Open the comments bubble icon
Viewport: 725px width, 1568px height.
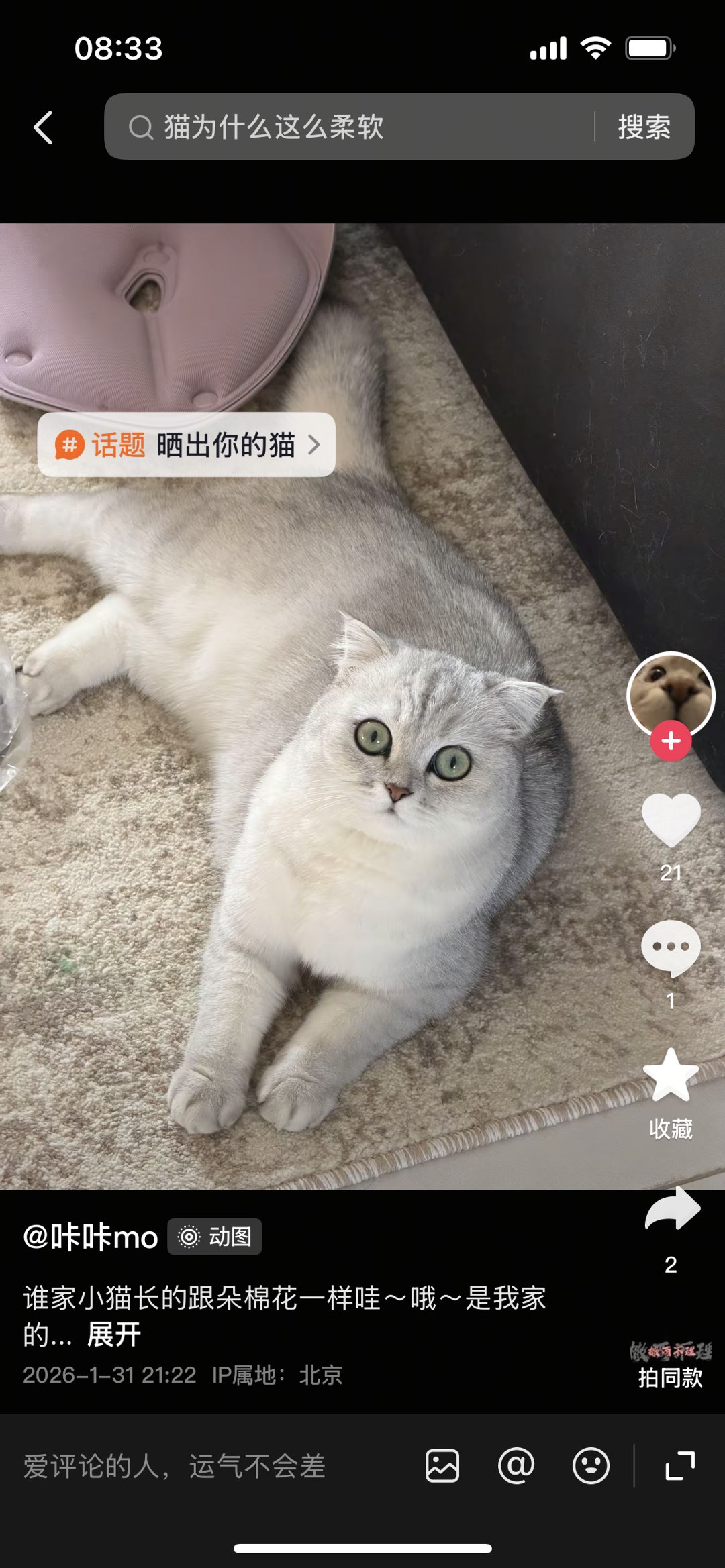click(671, 947)
